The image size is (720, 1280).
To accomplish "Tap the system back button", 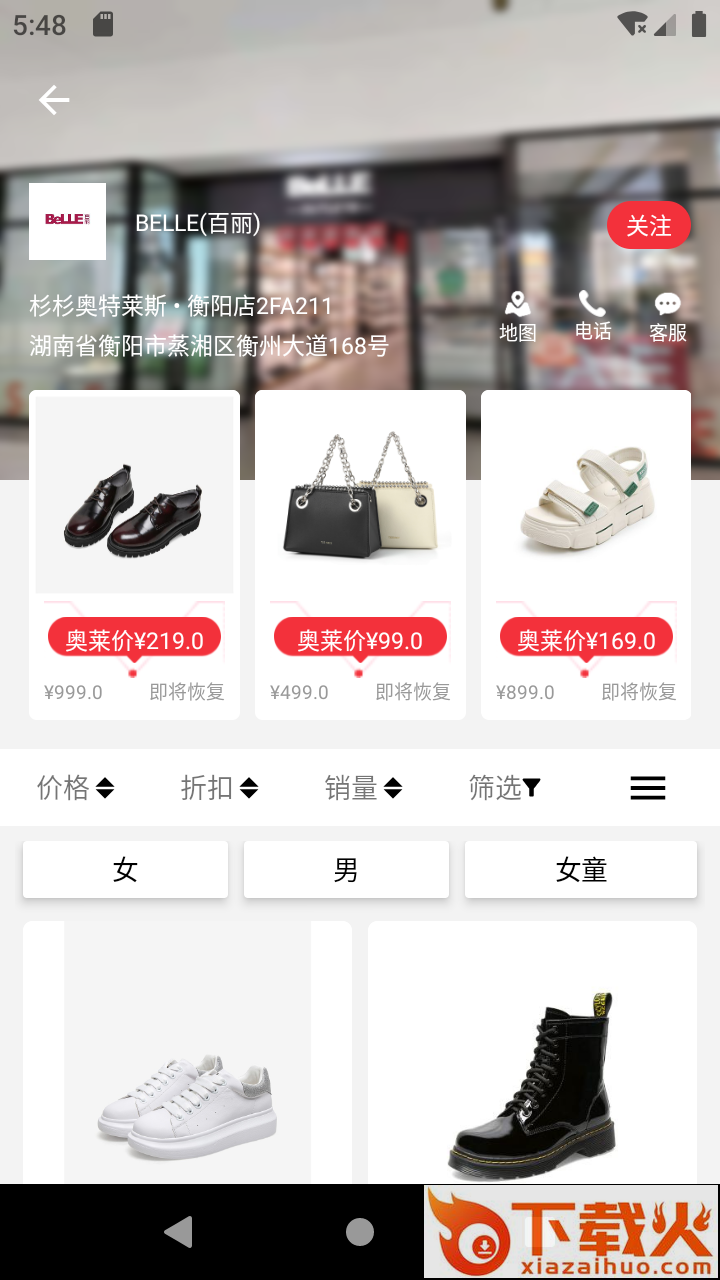I will [x=178, y=1232].
